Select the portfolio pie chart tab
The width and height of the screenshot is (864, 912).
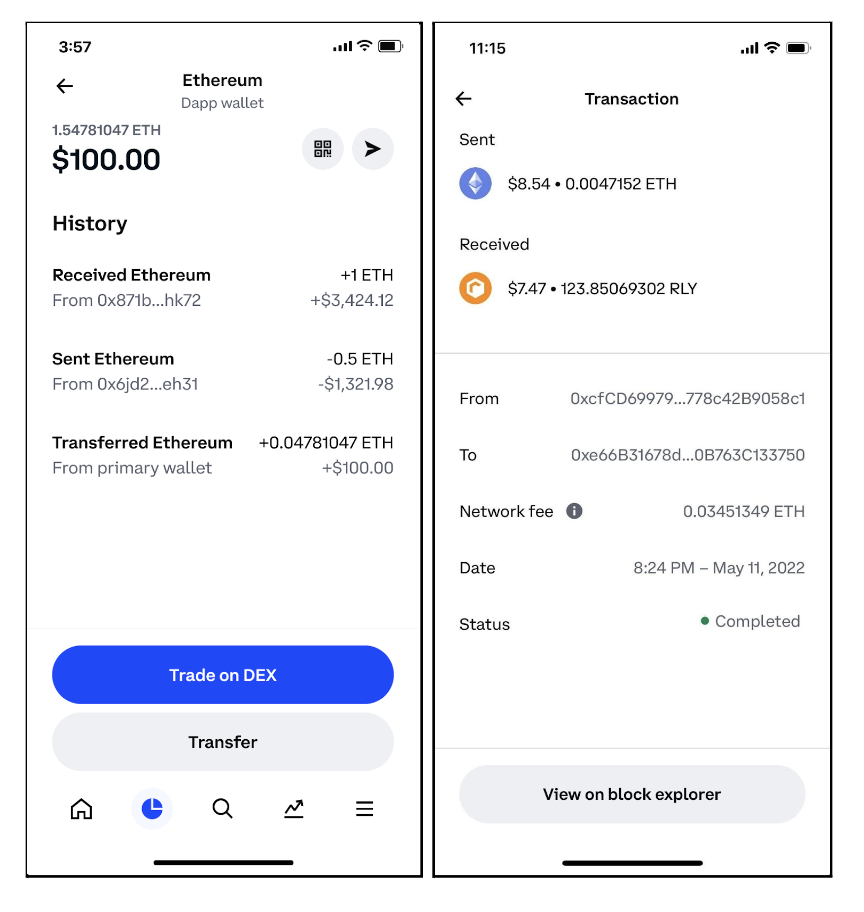pyautogui.click(x=152, y=809)
